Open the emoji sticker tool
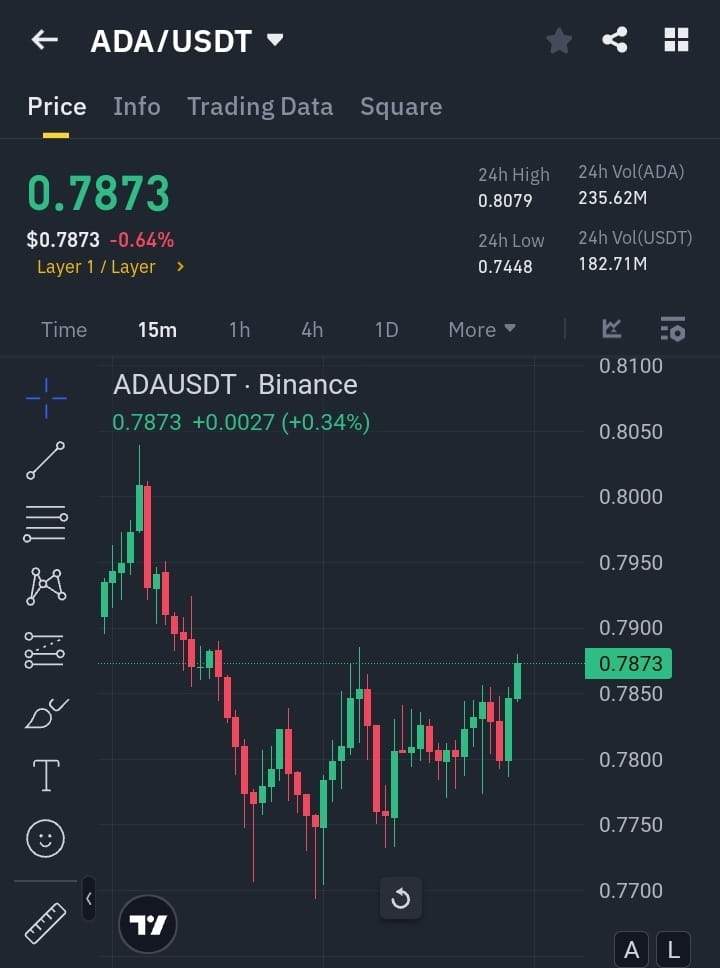The width and height of the screenshot is (720, 968). click(x=45, y=838)
